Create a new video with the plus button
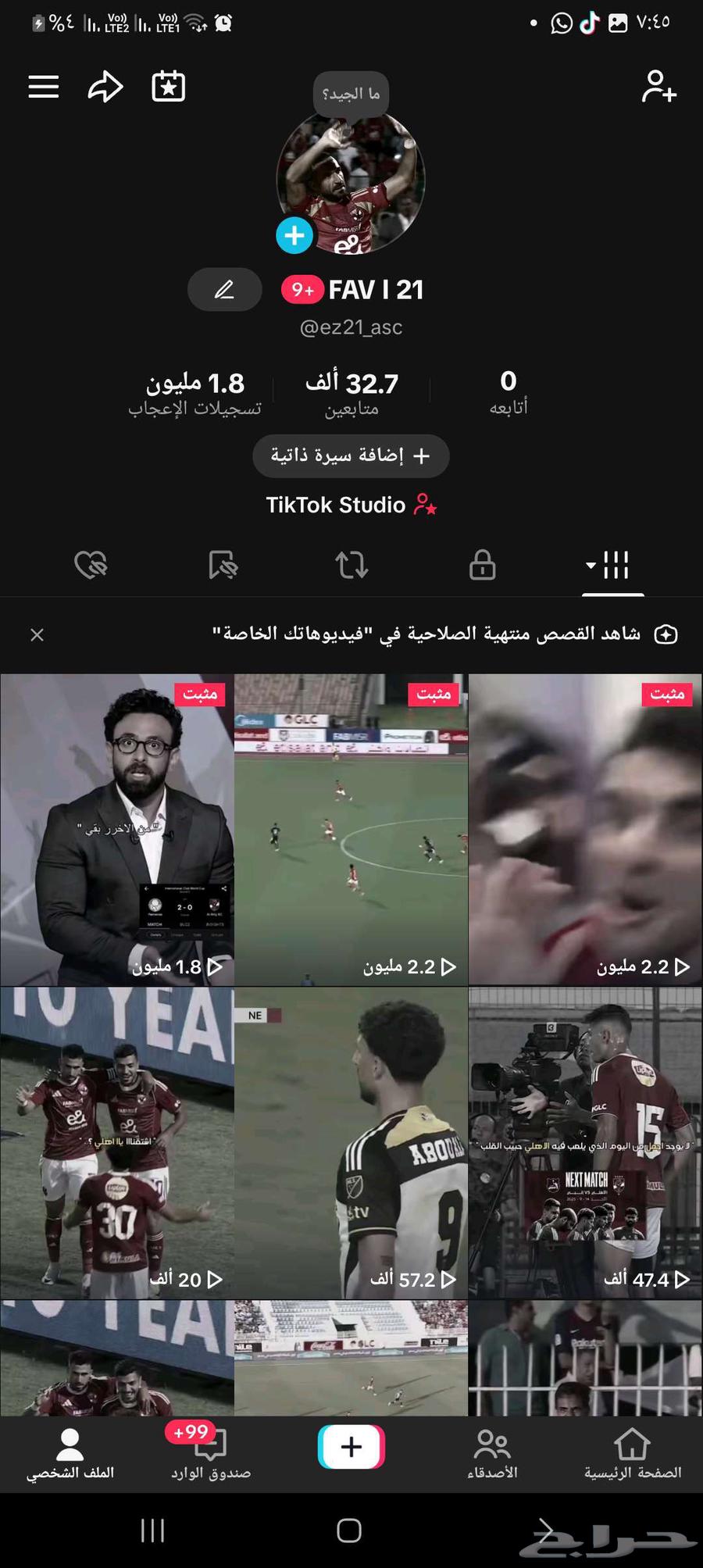 tap(351, 1447)
